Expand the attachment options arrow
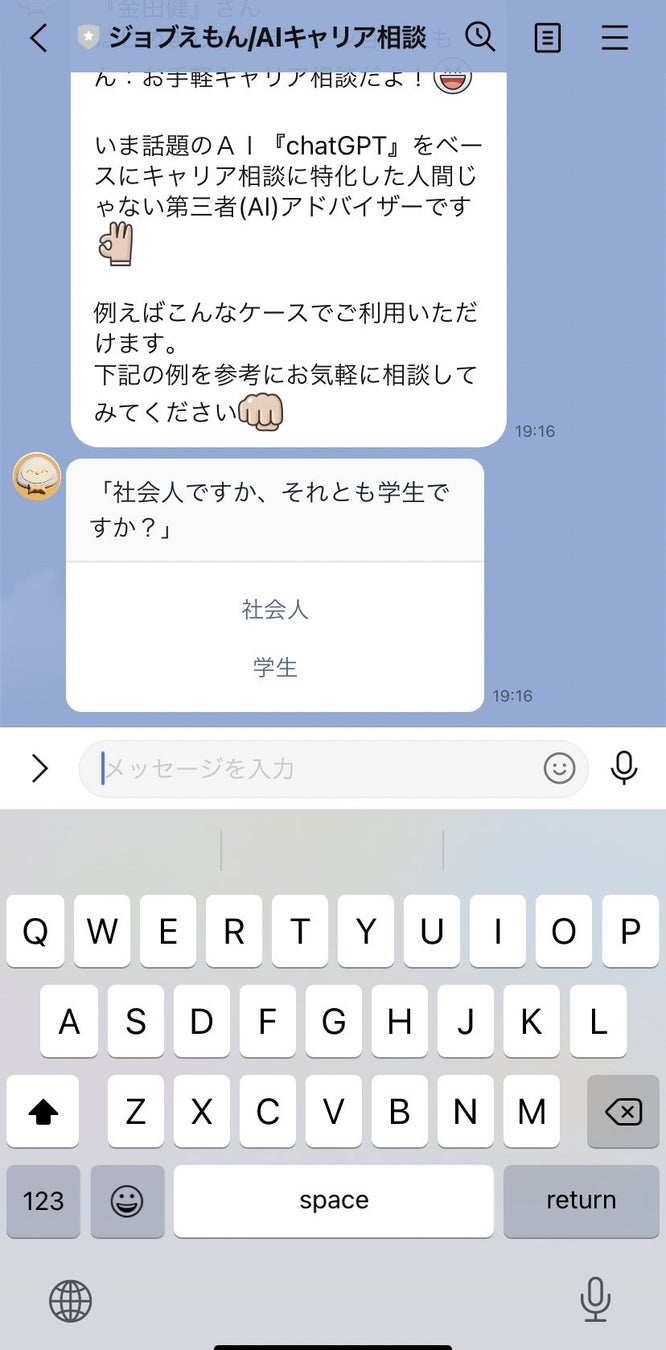The width and height of the screenshot is (666, 1350). coord(39,768)
